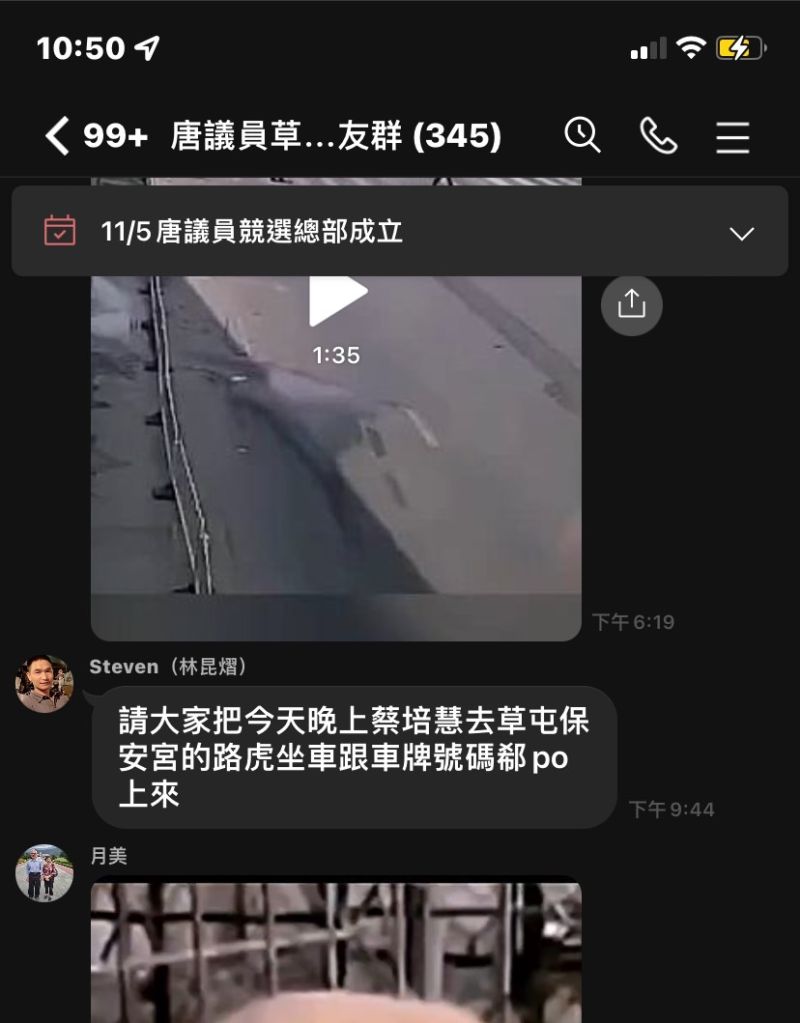This screenshot has width=800, height=1023.
Task: Share the 1:35 video using the share icon
Action: coord(631,306)
